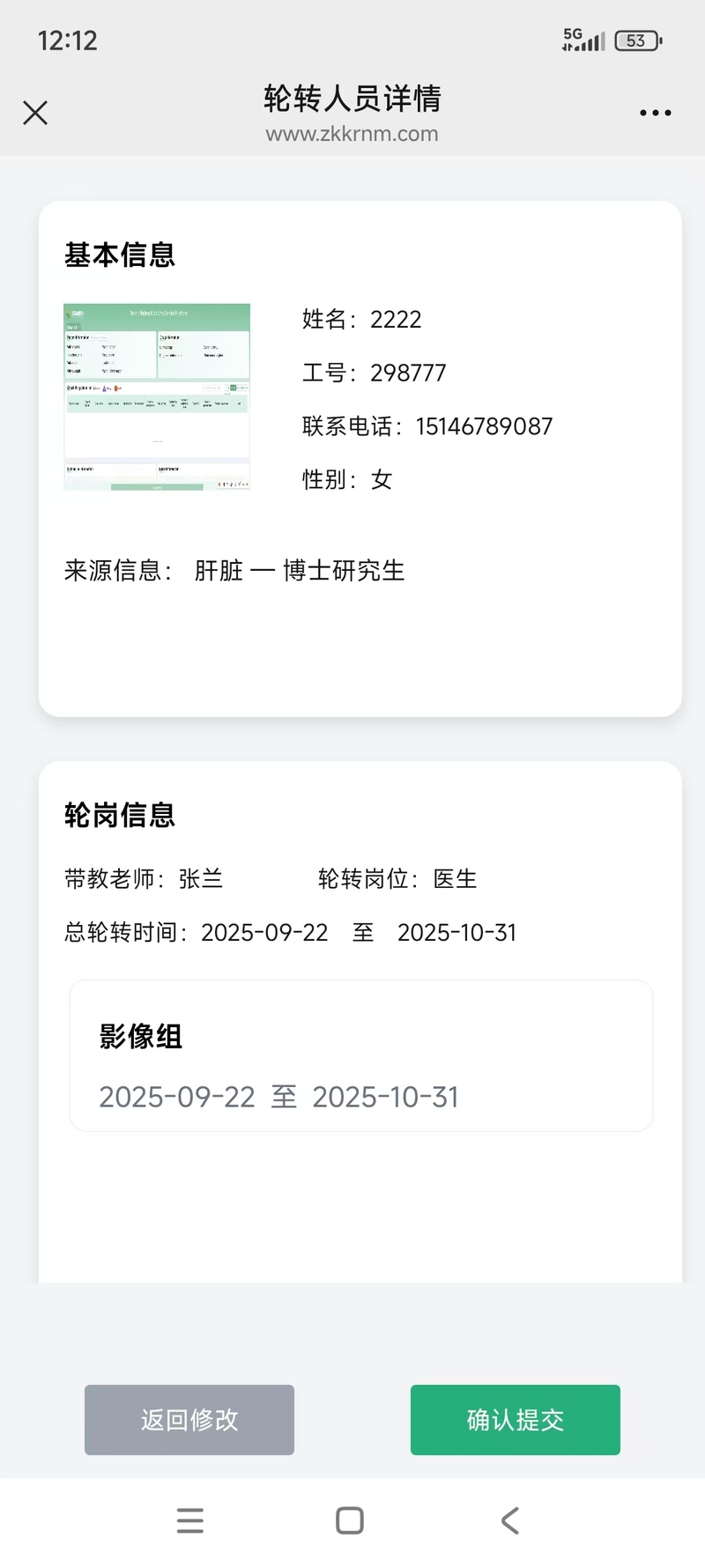Confirm submission with 确认提交
The image size is (705, 1568).
coord(515,1419)
